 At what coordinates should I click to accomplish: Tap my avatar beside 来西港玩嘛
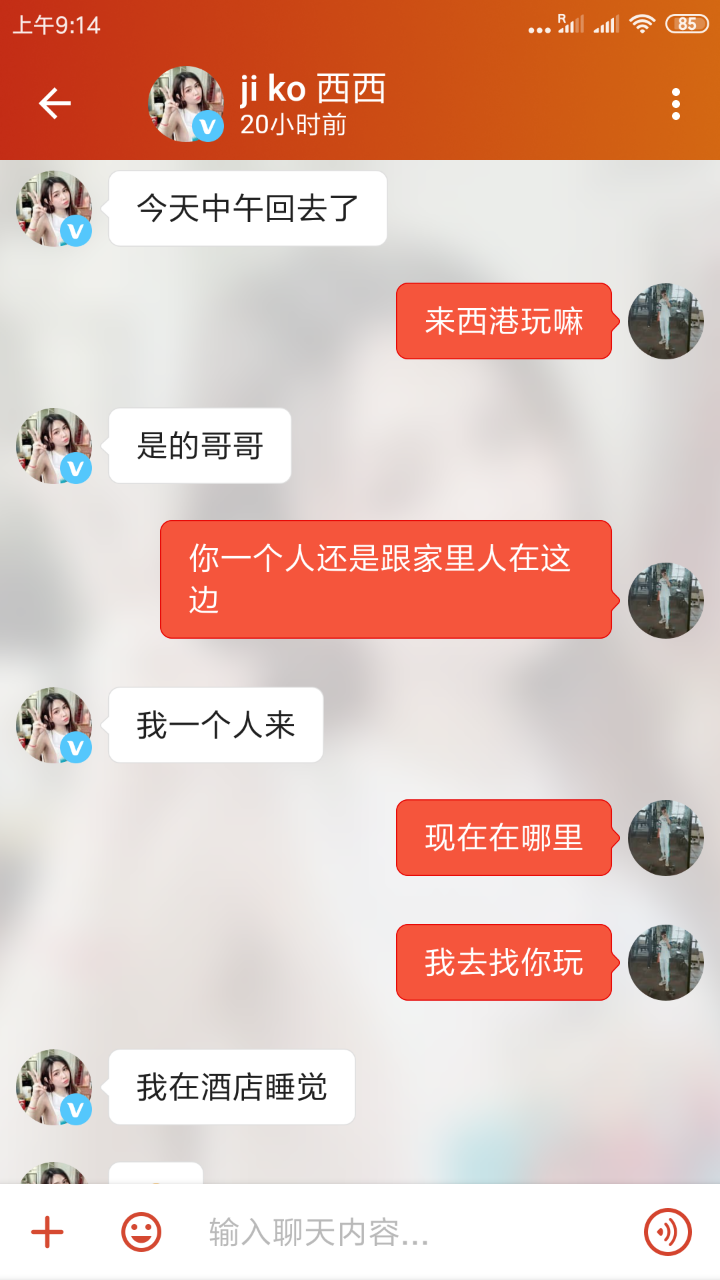(x=665, y=321)
